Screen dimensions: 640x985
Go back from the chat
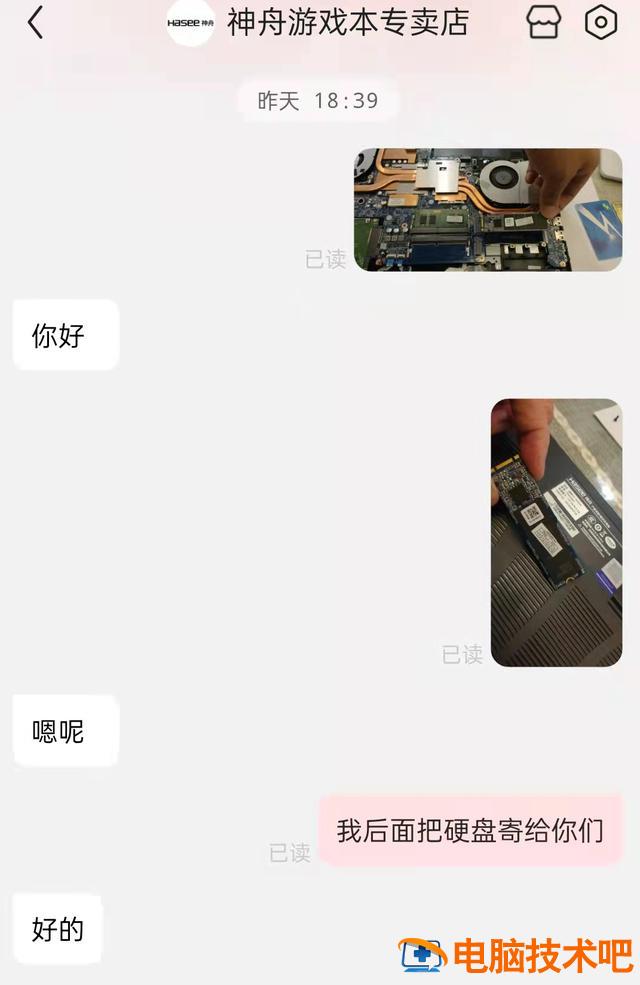(x=36, y=23)
